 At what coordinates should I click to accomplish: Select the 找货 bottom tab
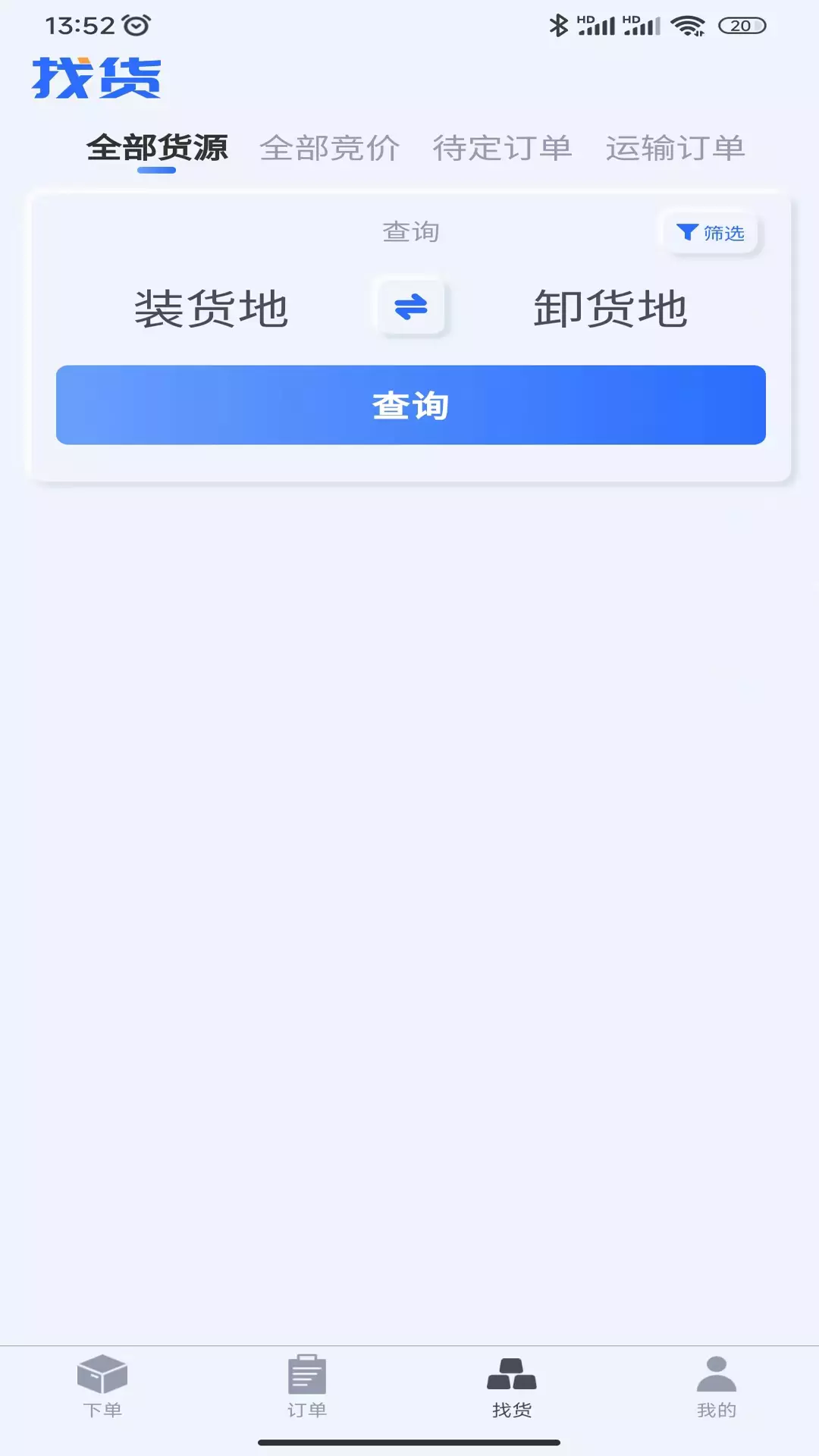click(512, 1386)
